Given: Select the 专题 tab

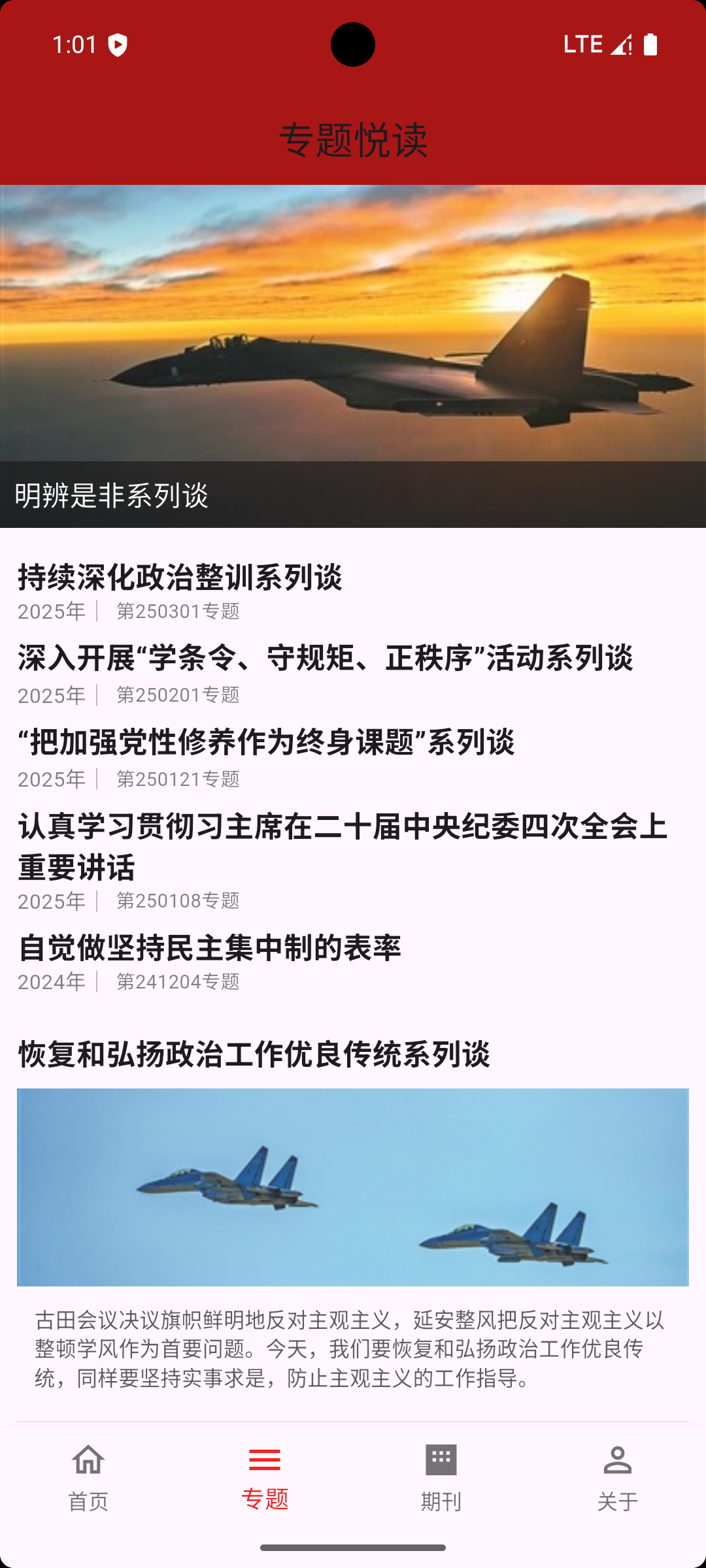Looking at the screenshot, I should coord(265,1478).
